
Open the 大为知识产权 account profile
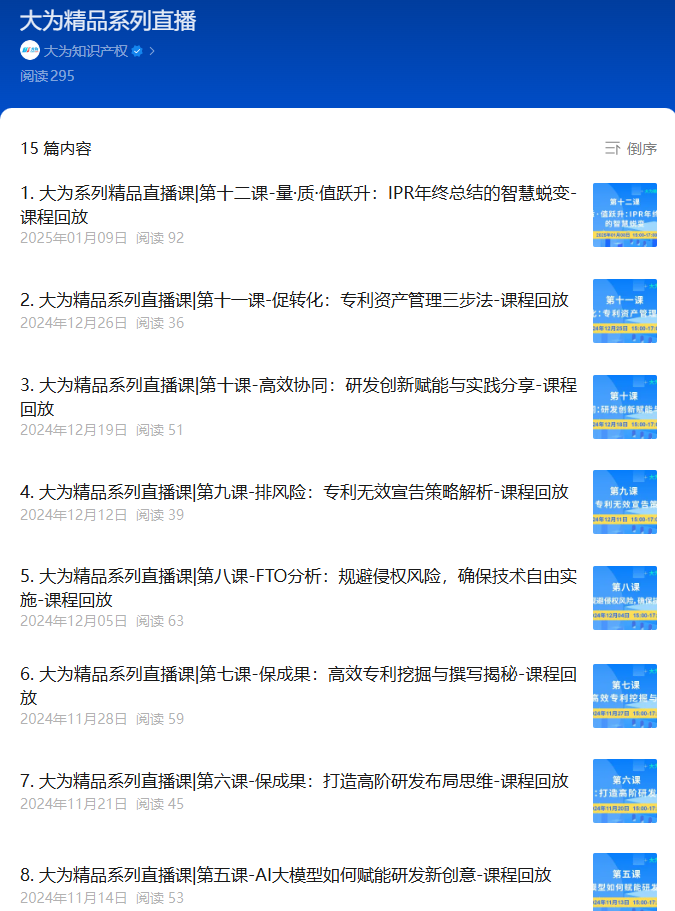coord(86,51)
